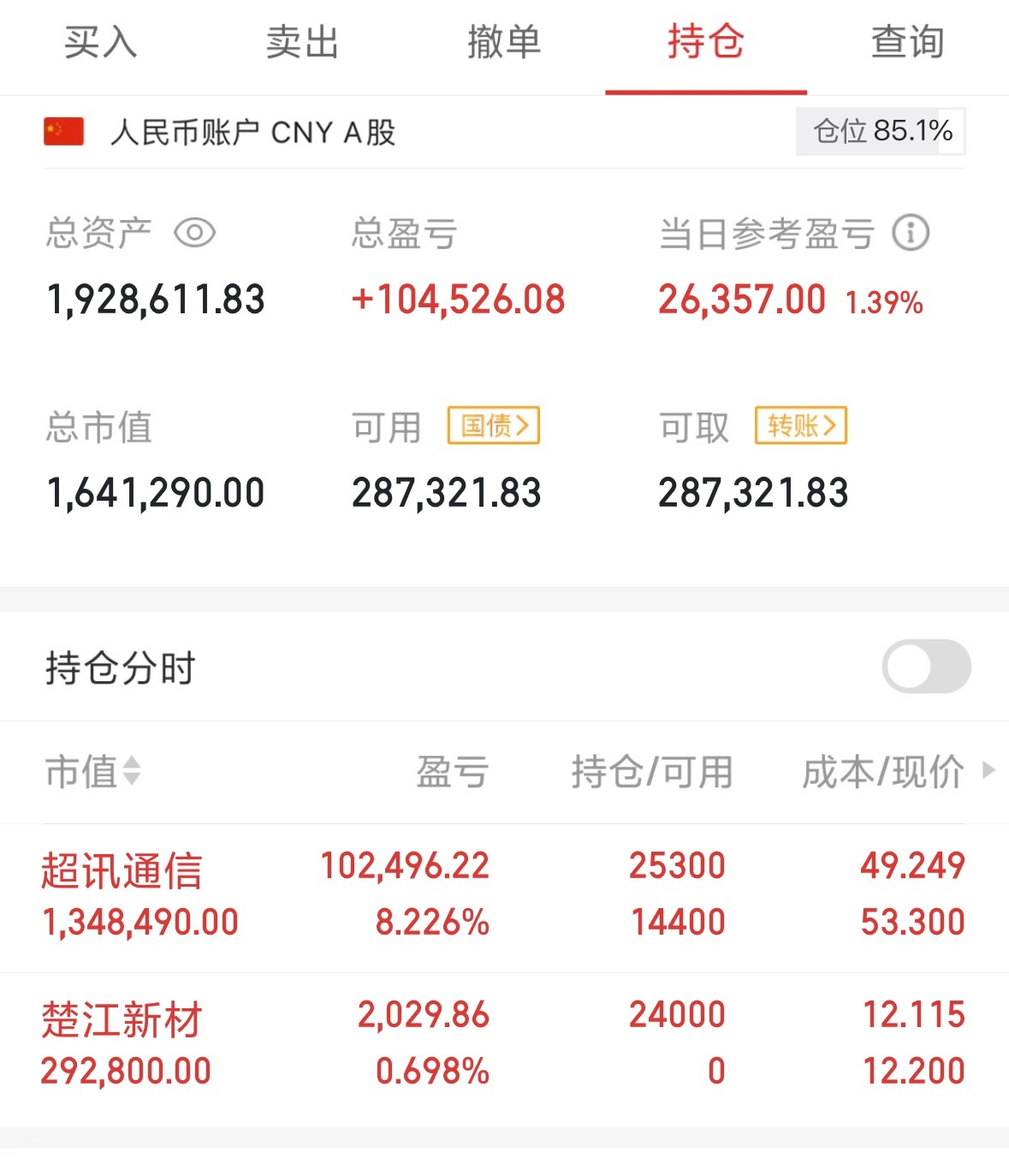Image resolution: width=1009 pixels, height=1176 pixels.
Task: Open info icon beside 当日参考盈亏
Action: click(x=911, y=233)
